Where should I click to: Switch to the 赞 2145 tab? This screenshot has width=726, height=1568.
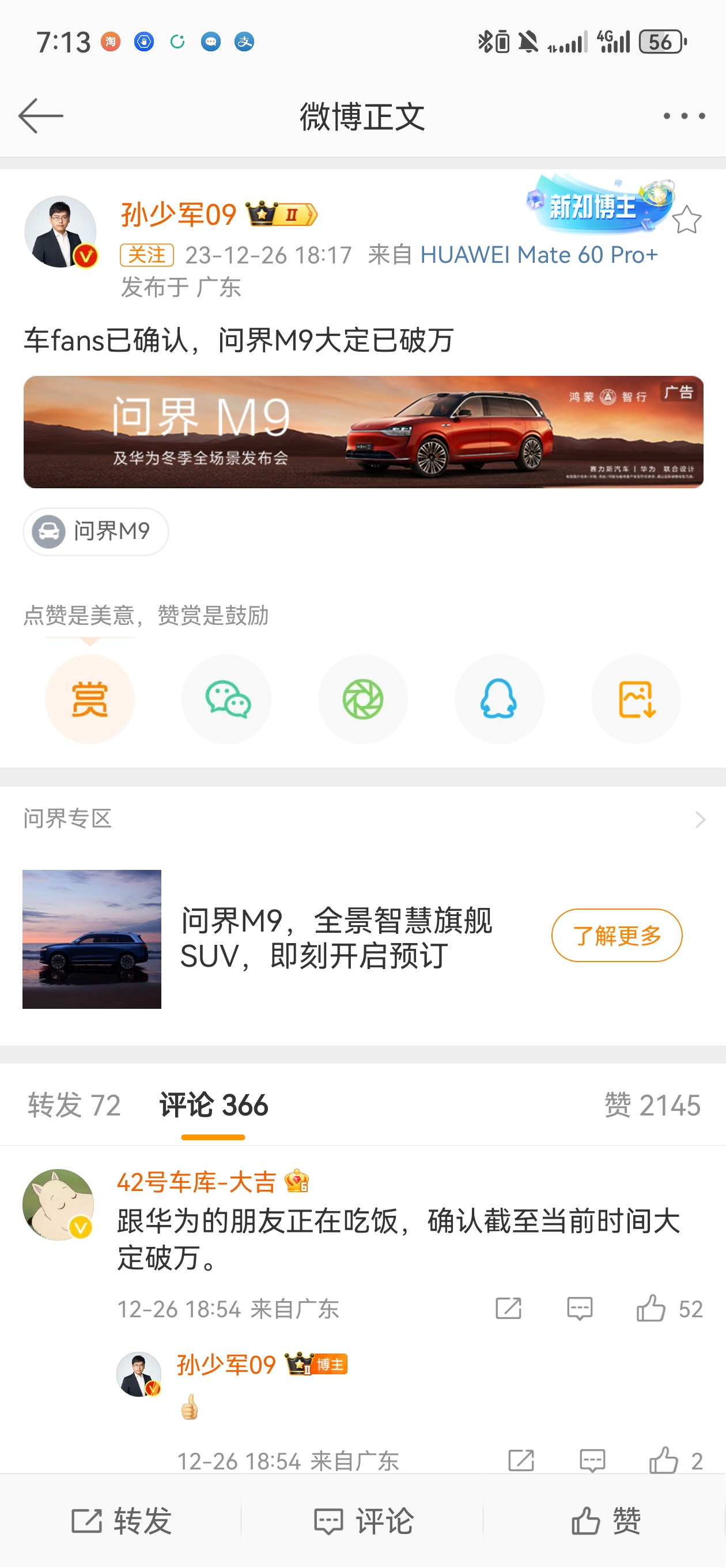click(652, 1106)
